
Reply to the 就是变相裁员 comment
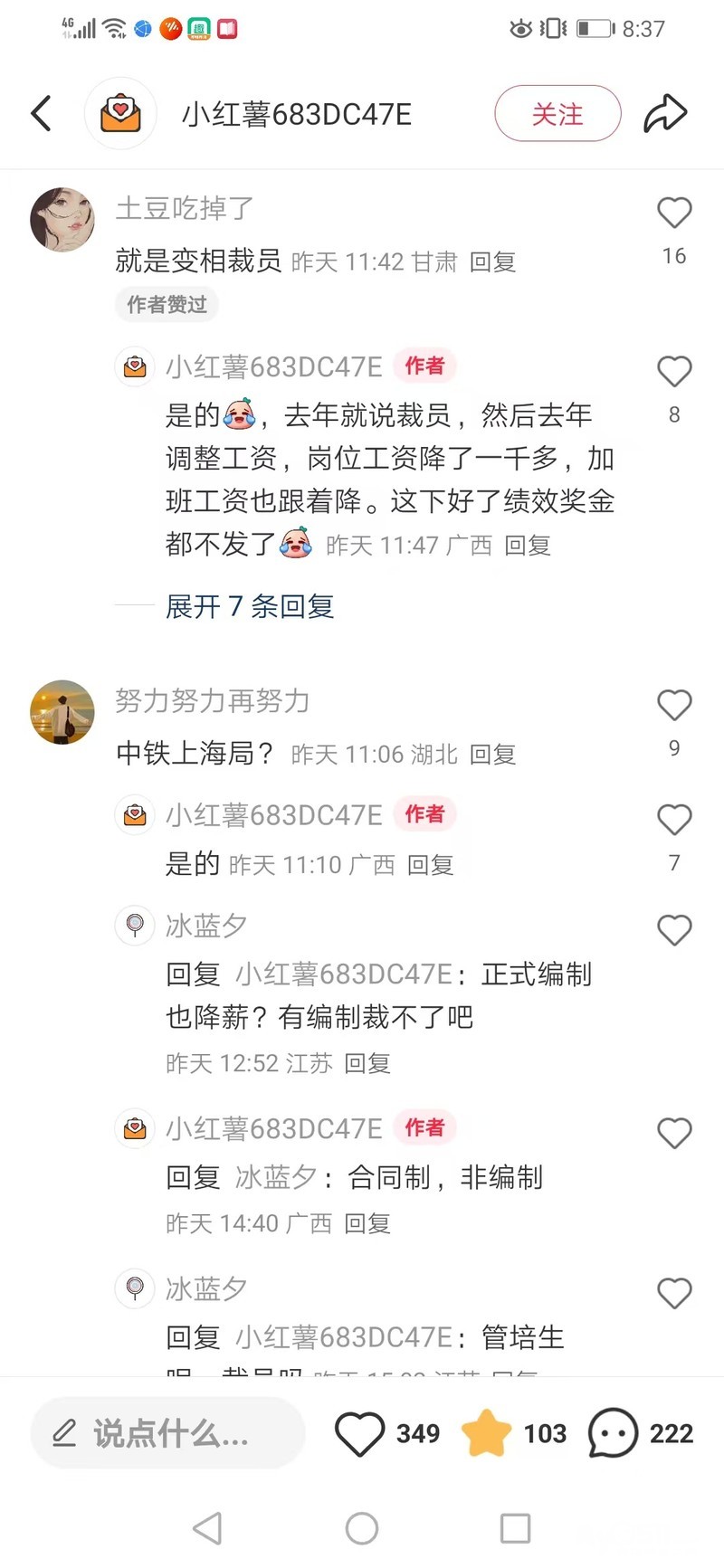click(493, 262)
